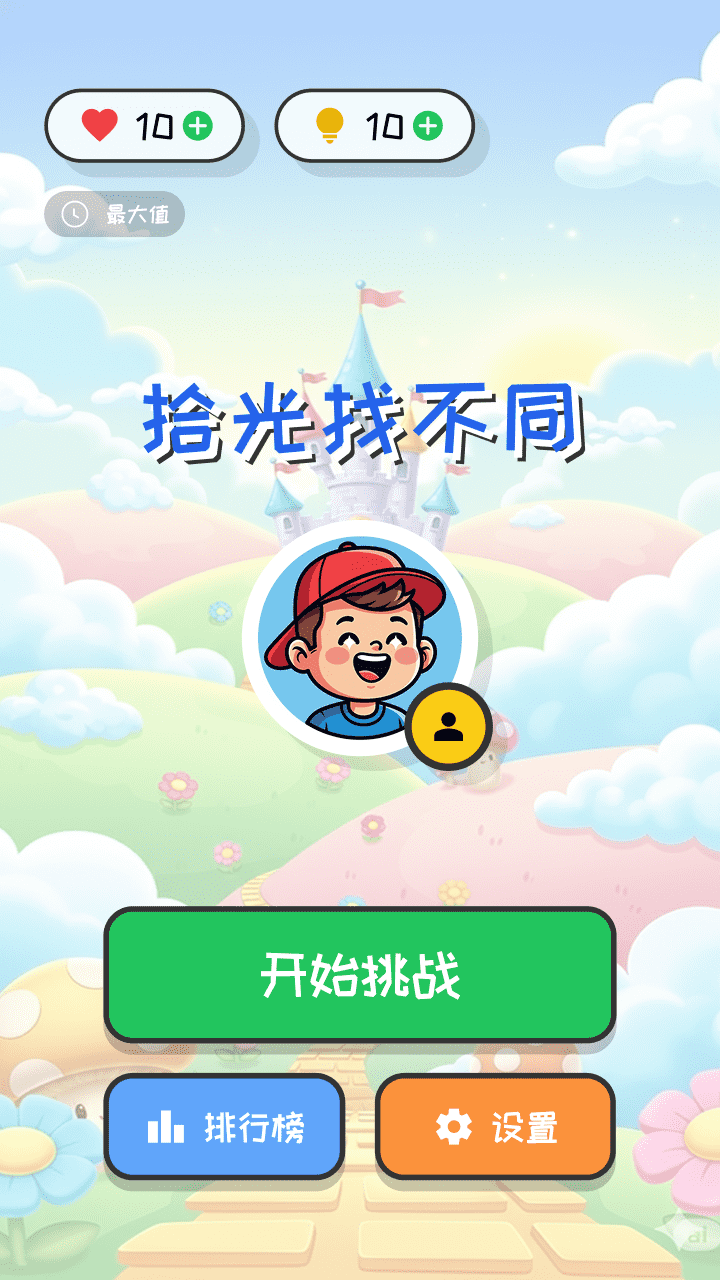The height and width of the screenshot is (1280, 720).
Task: Tap the green 开始挑战 start button
Action: pos(360,975)
